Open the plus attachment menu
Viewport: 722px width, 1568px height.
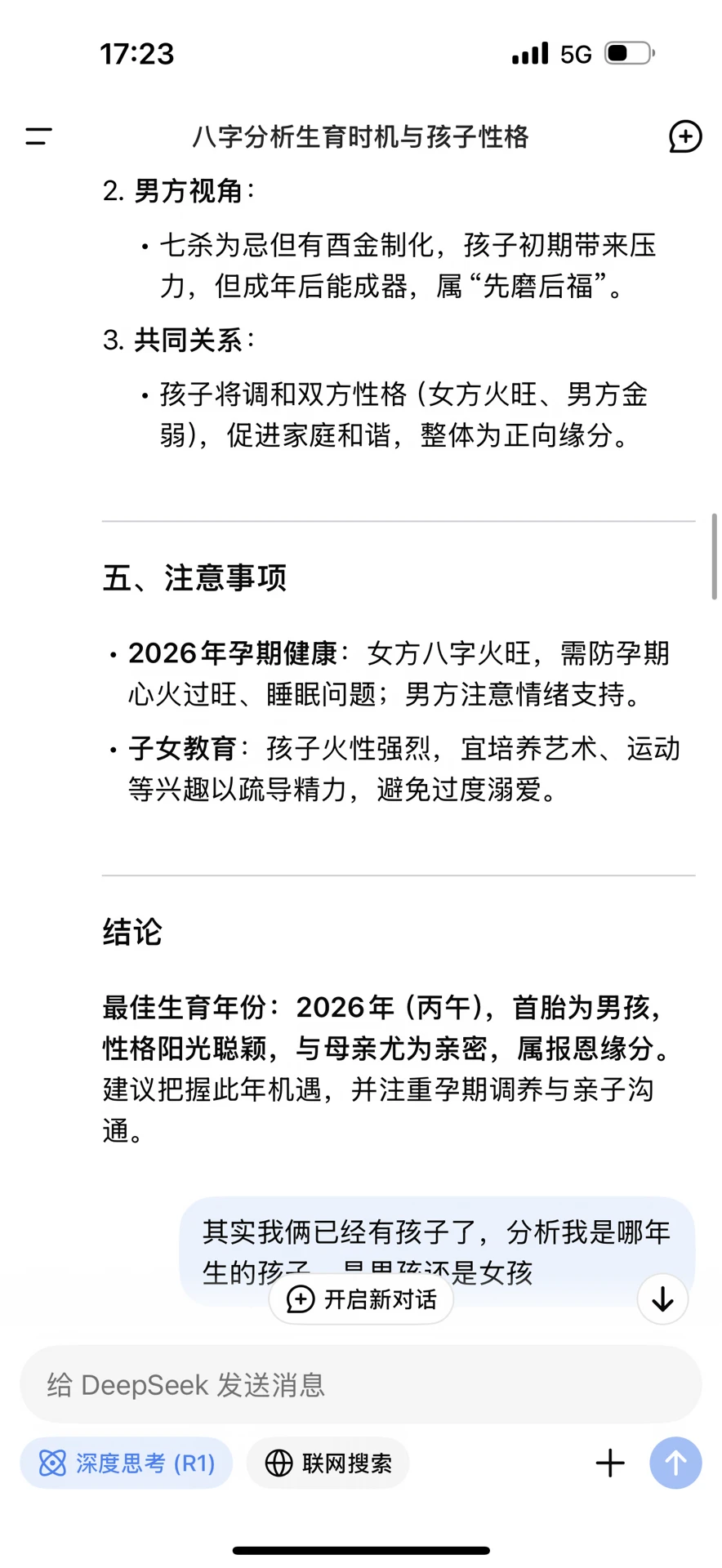(610, 1463)
